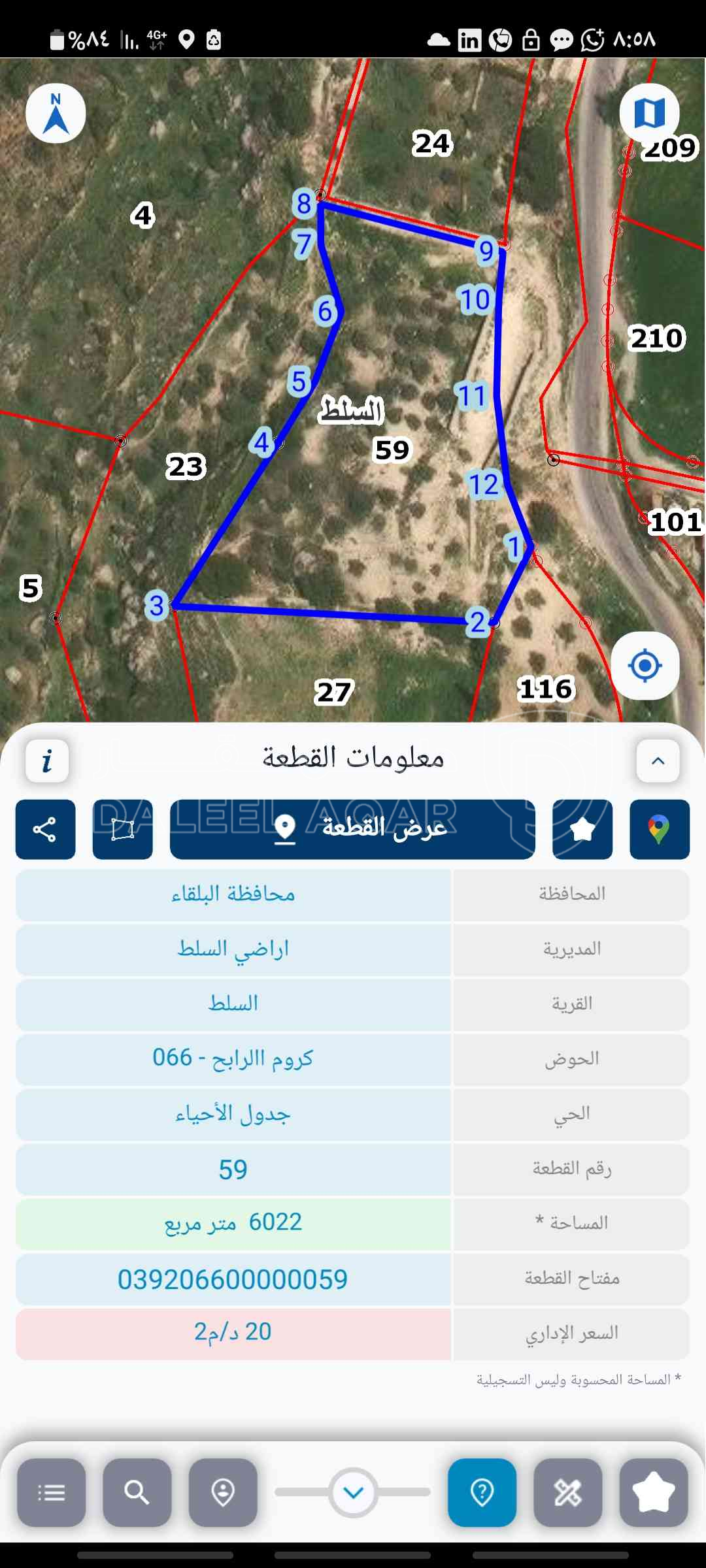The height and width of the screenshot is (1568, 706).
Task: Center map on my current location
Action: (x=645, y=666)
